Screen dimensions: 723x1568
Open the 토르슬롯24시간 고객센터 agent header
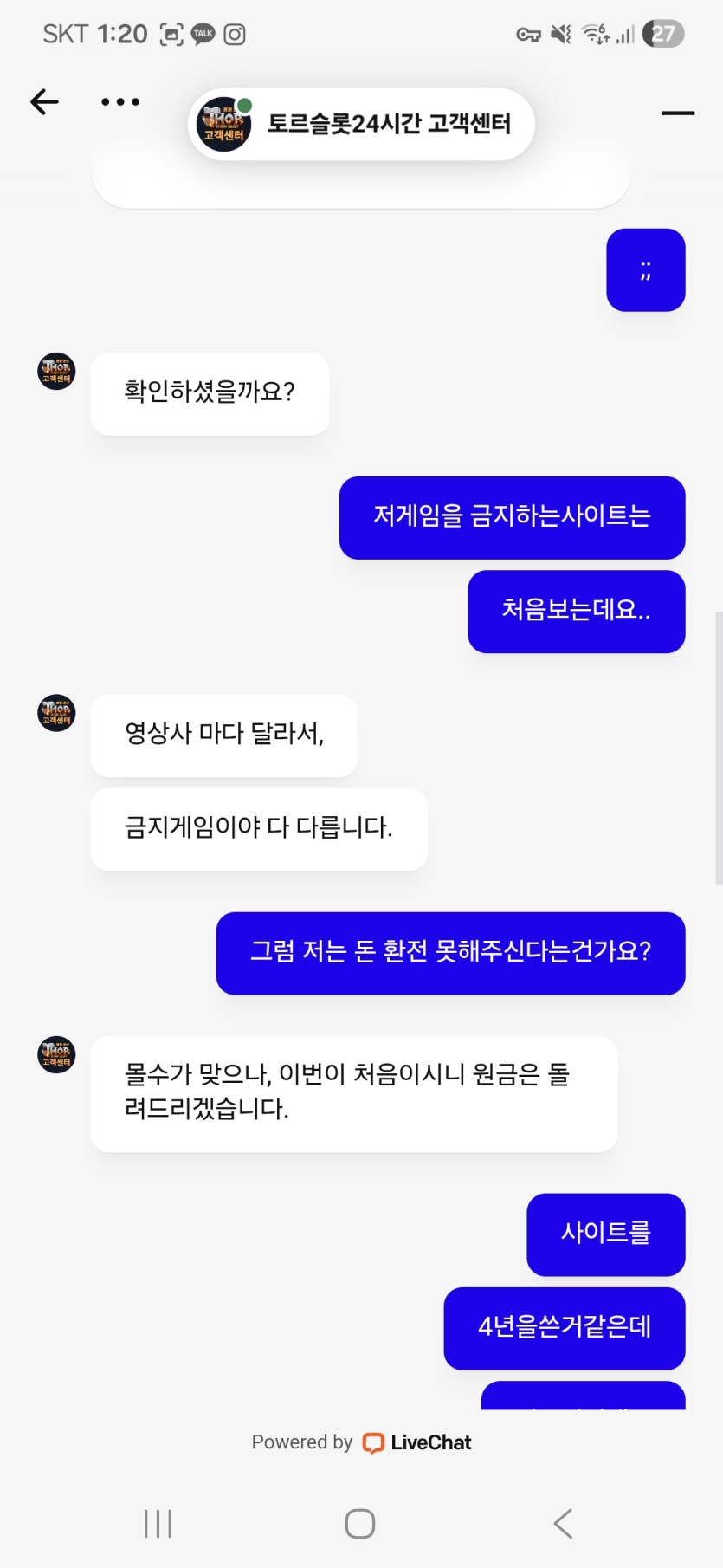pyautogui.click(x=361, y=124)
